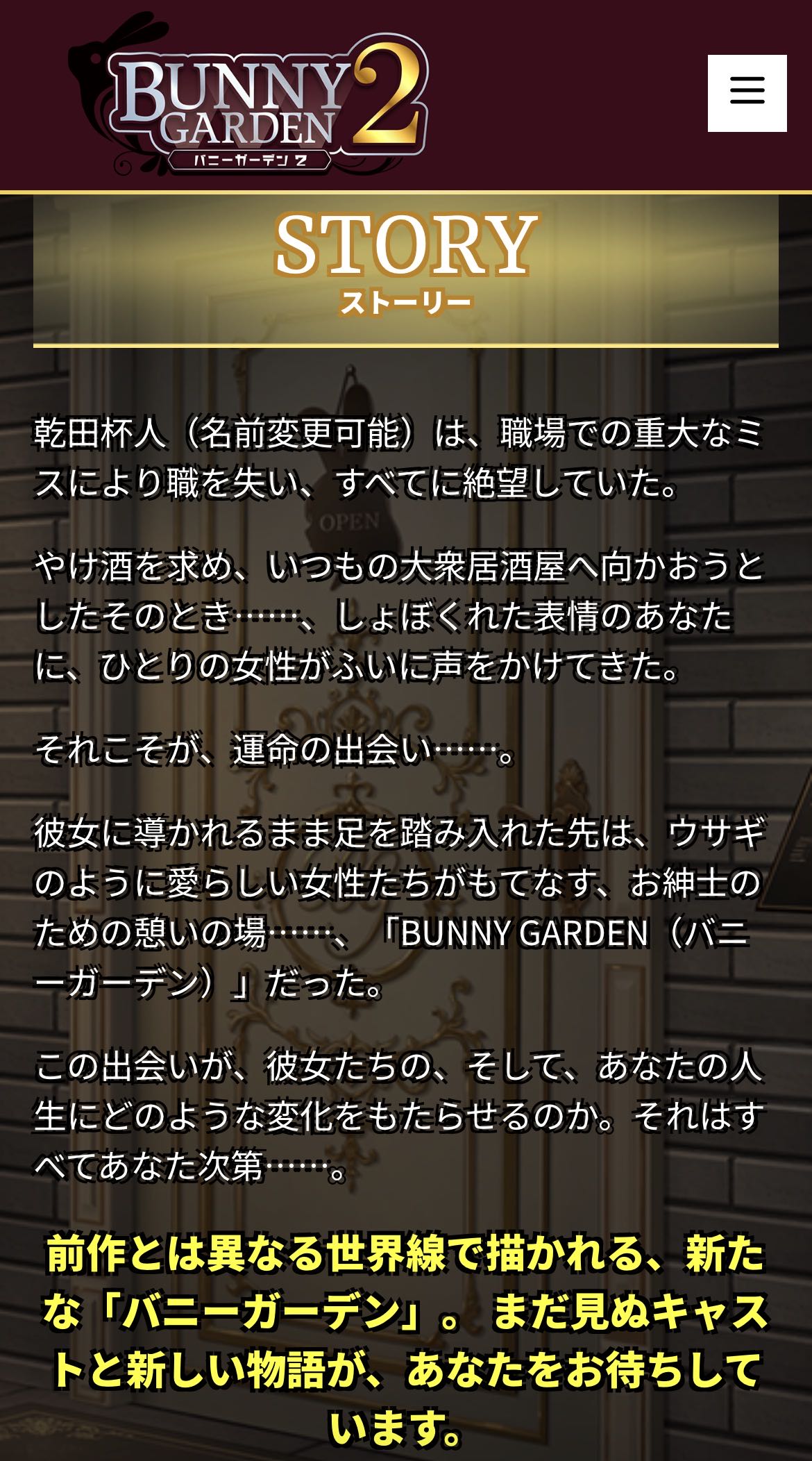Open the hamburger navigation menu
This screenshot has height=1461, width=812.
[747, 93]
